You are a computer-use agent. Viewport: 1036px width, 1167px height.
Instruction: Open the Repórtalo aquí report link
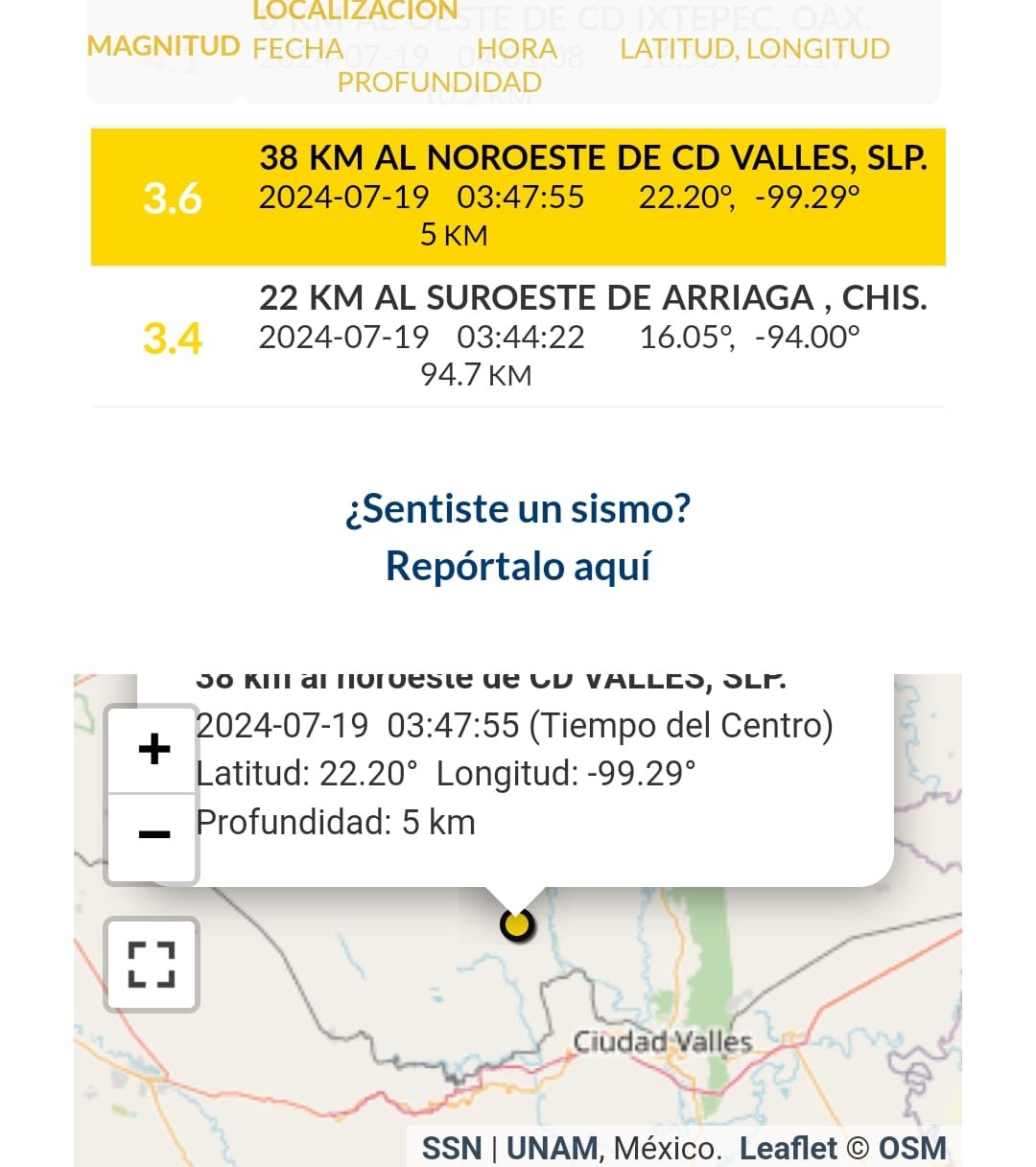point(518,565)
